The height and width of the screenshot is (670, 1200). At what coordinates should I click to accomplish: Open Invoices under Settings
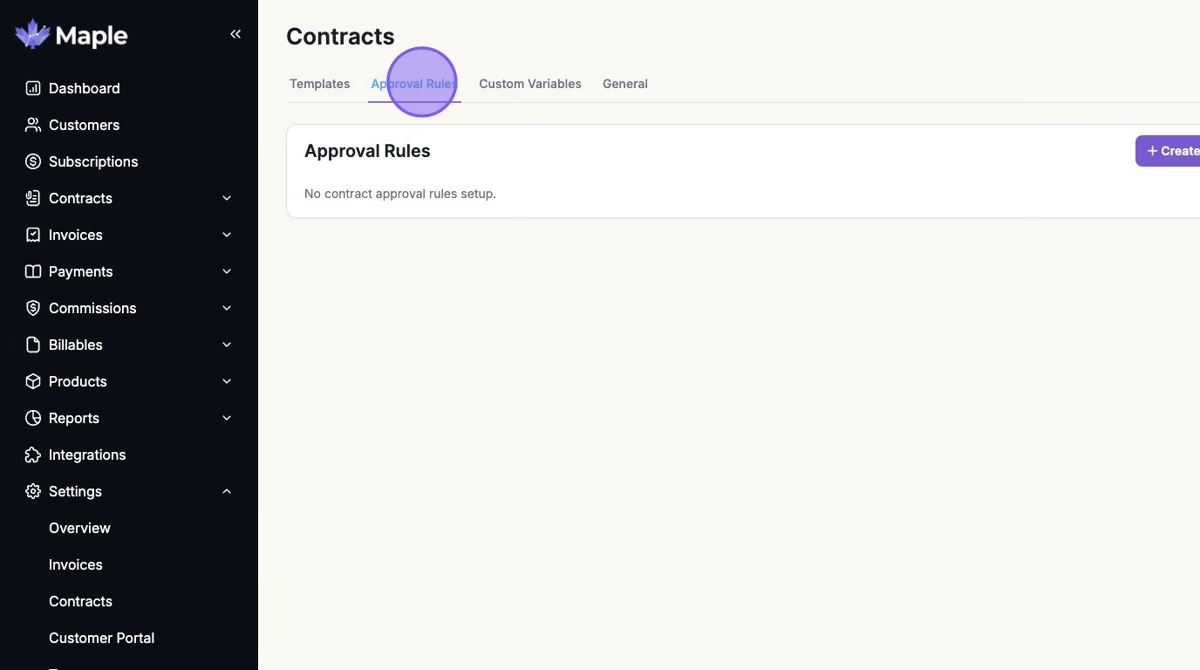coord(76,565)
